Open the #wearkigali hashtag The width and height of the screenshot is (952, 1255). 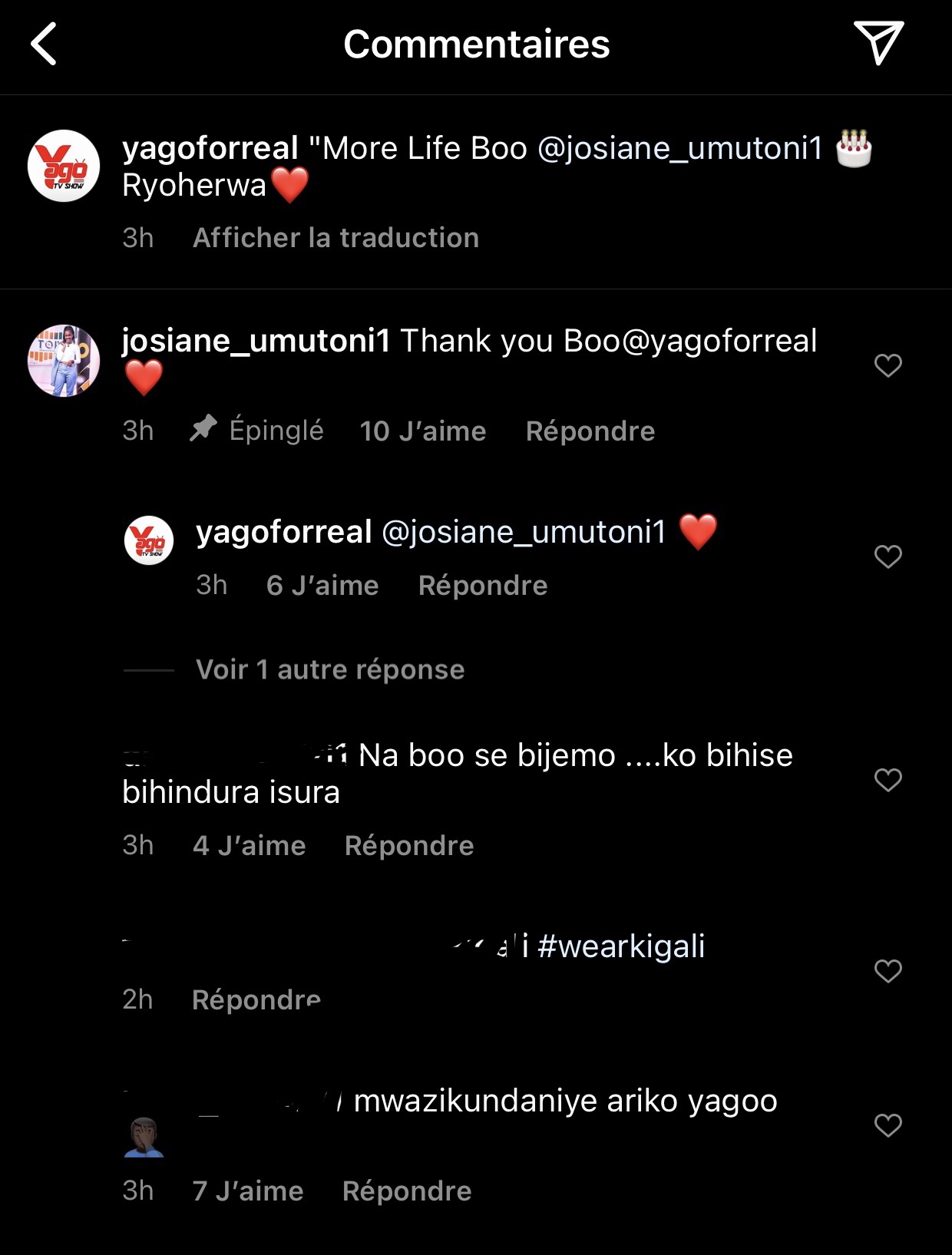pos(620,946)
